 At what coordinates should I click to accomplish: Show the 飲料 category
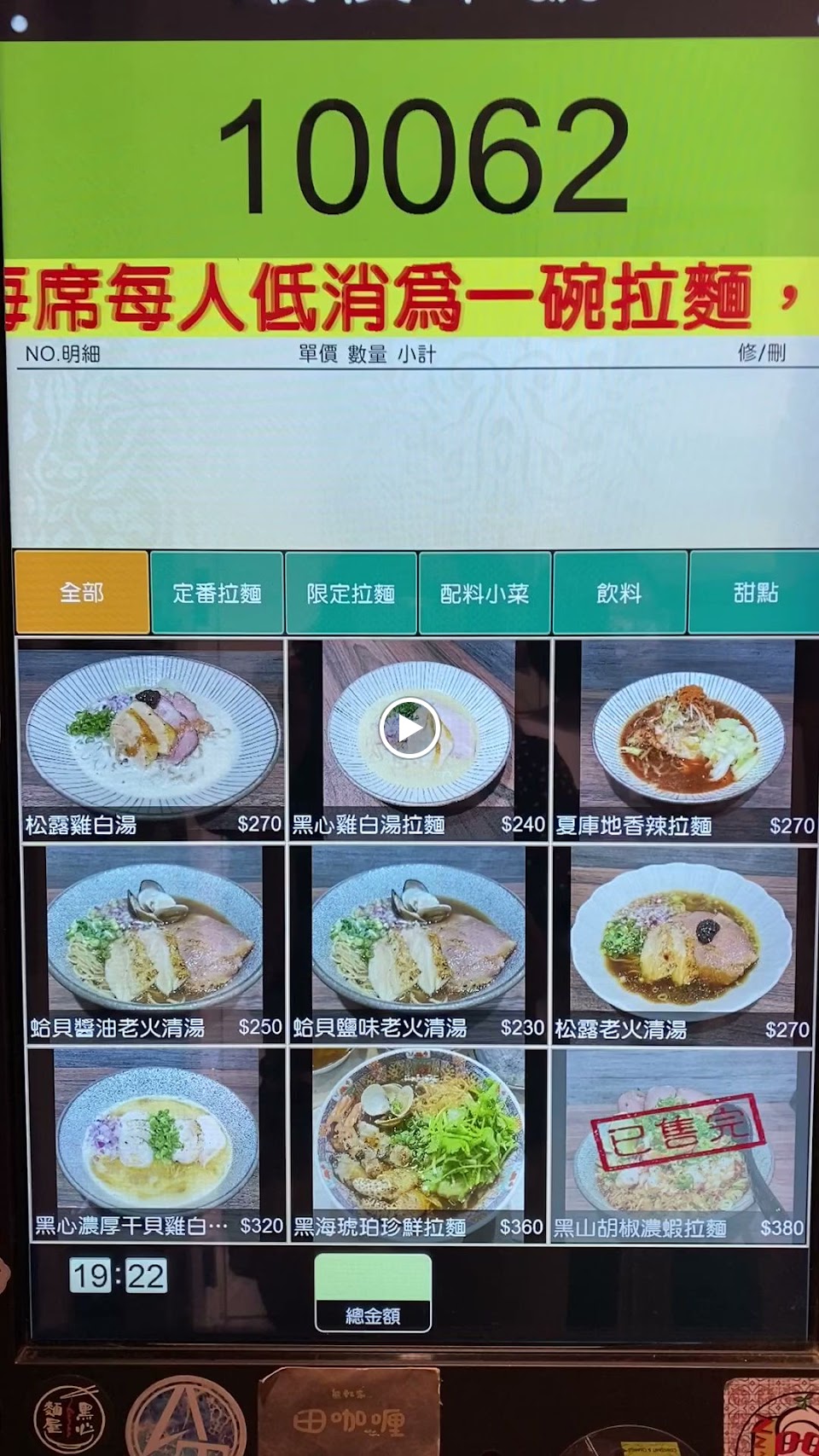click(619, 593)
